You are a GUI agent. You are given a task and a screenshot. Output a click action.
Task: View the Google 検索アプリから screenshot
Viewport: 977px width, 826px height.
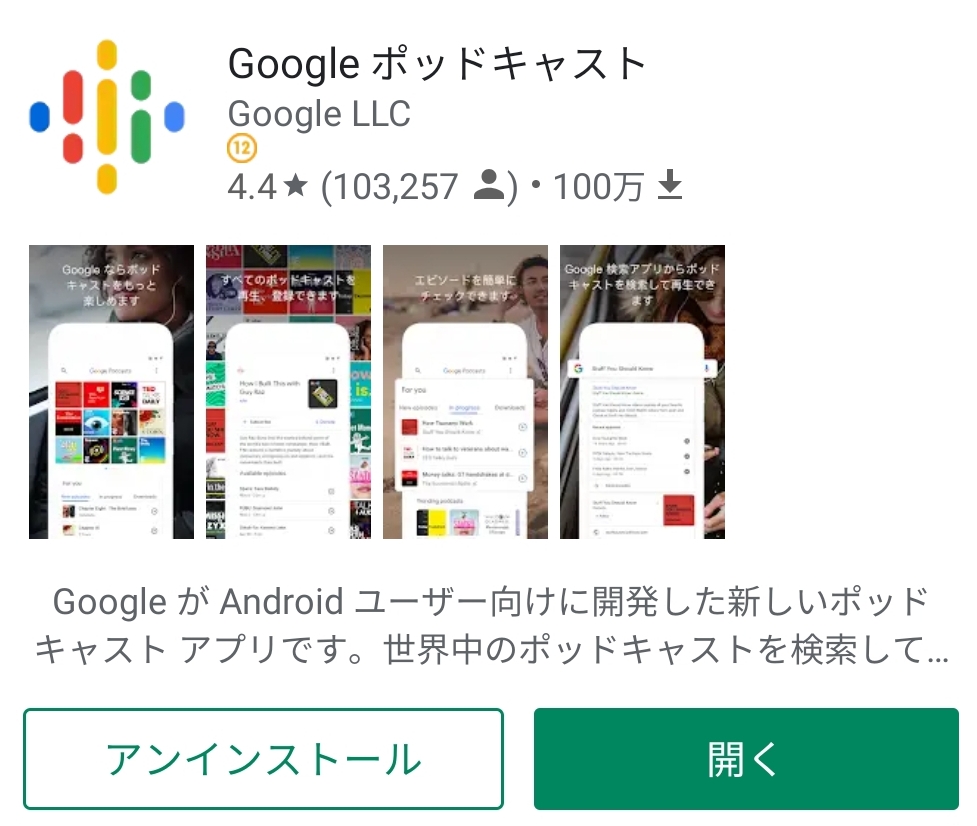pyautogui.click(x=642, y=392)
